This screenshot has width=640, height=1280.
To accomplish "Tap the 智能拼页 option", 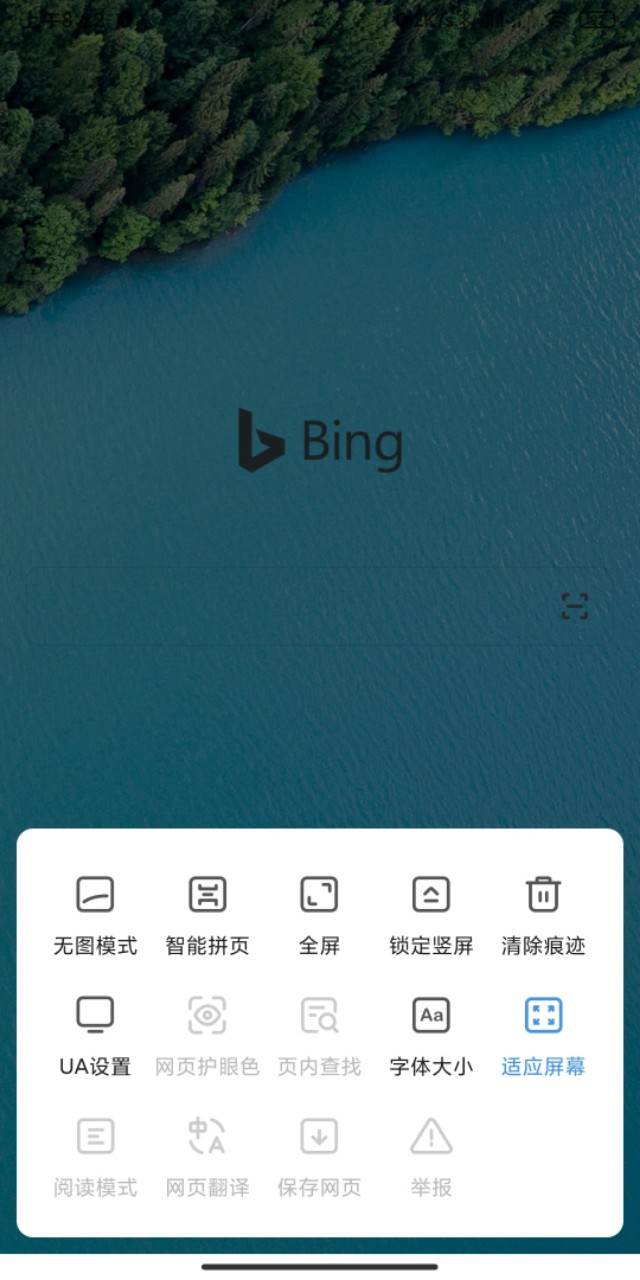I will (x=207, y=914).
